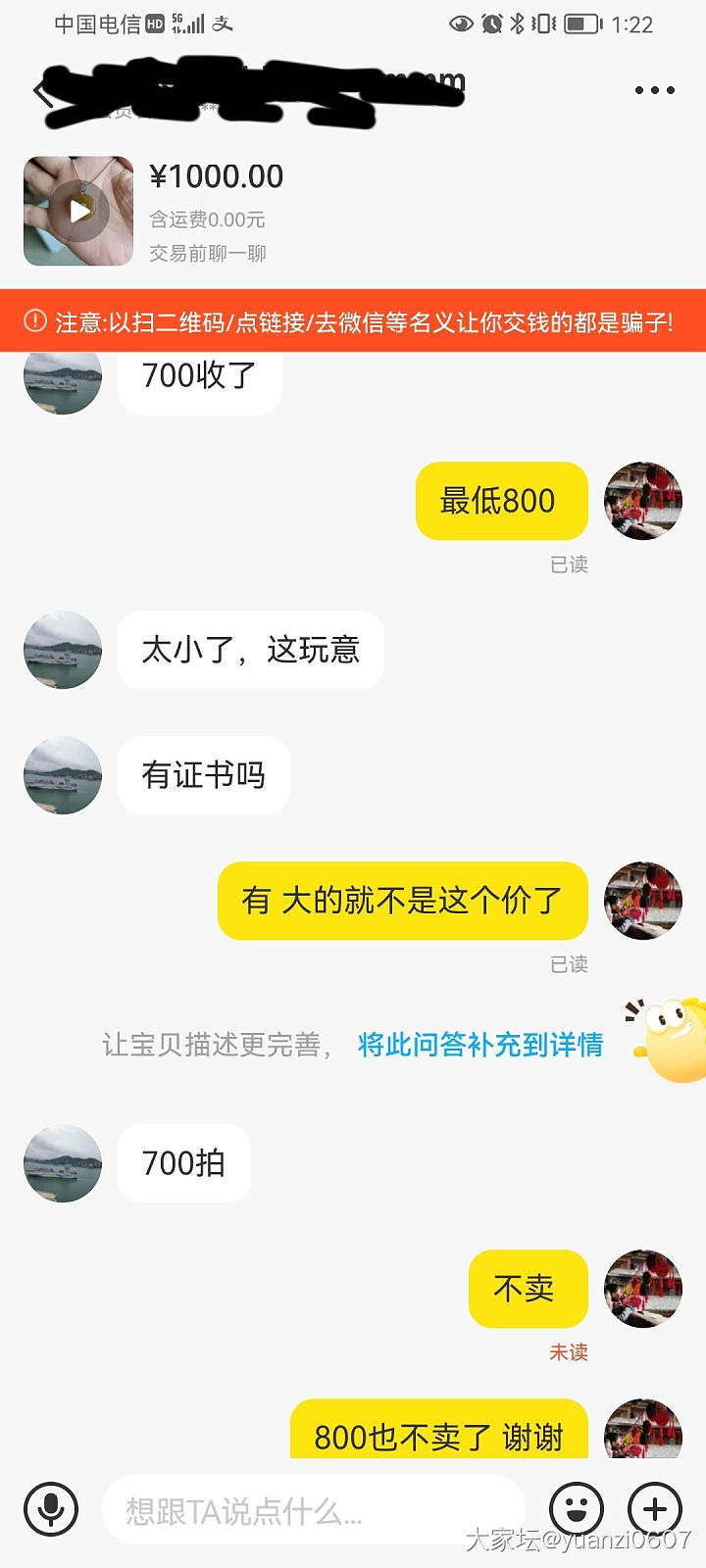Tap the microphone voice input icon

(x=52, y=1509)
